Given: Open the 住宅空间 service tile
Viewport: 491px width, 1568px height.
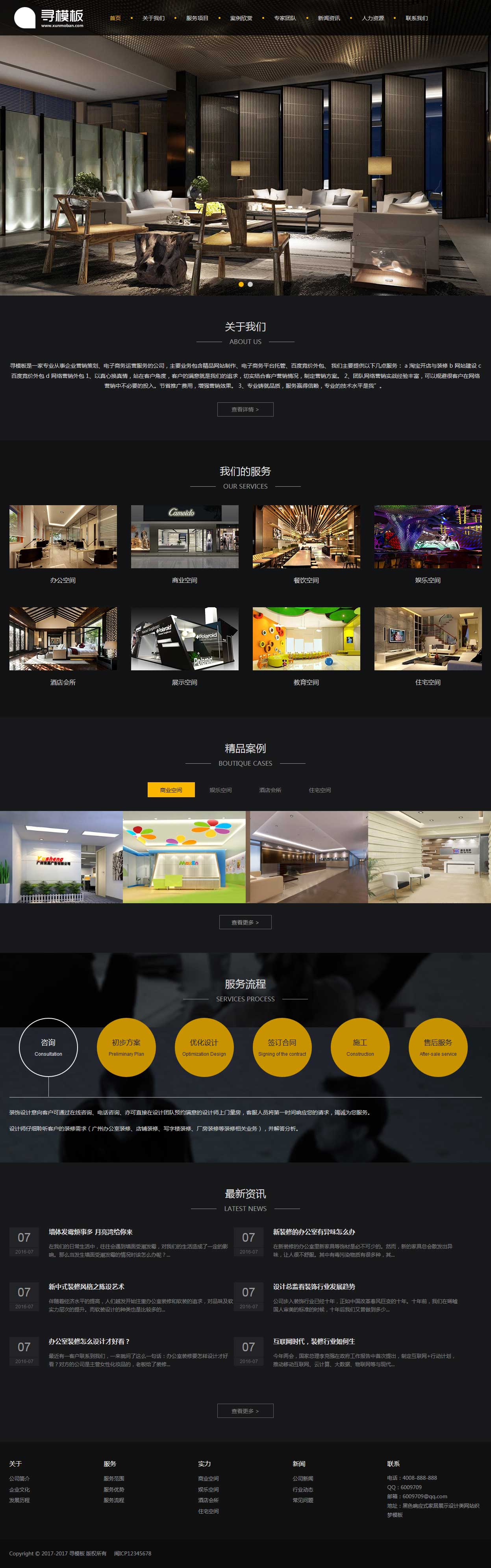Looking at the screenshot, I should click(428, 639).
